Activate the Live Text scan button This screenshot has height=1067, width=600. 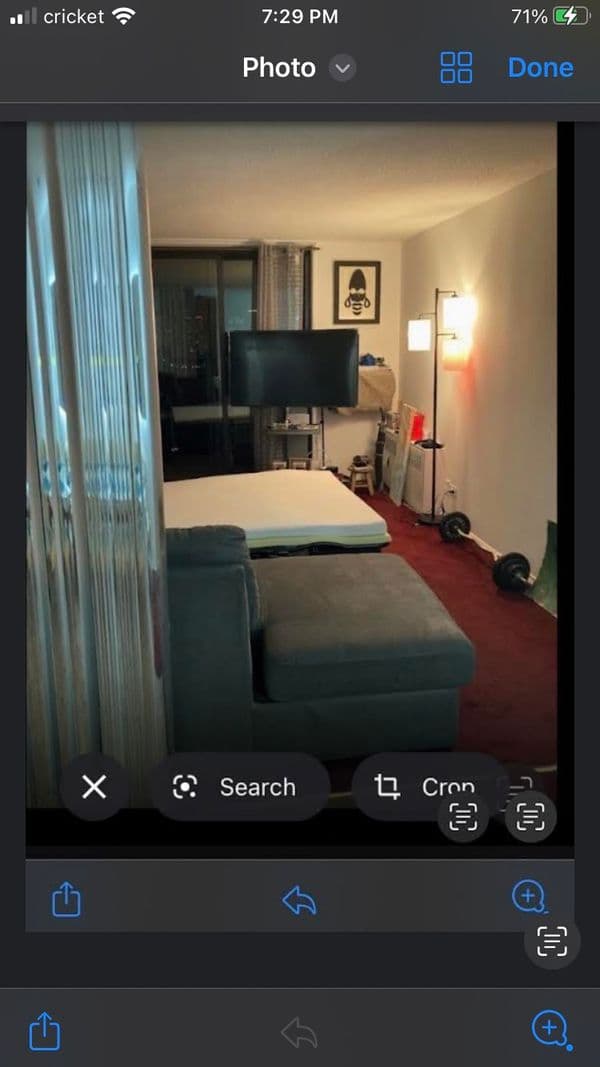coord(552,941)
